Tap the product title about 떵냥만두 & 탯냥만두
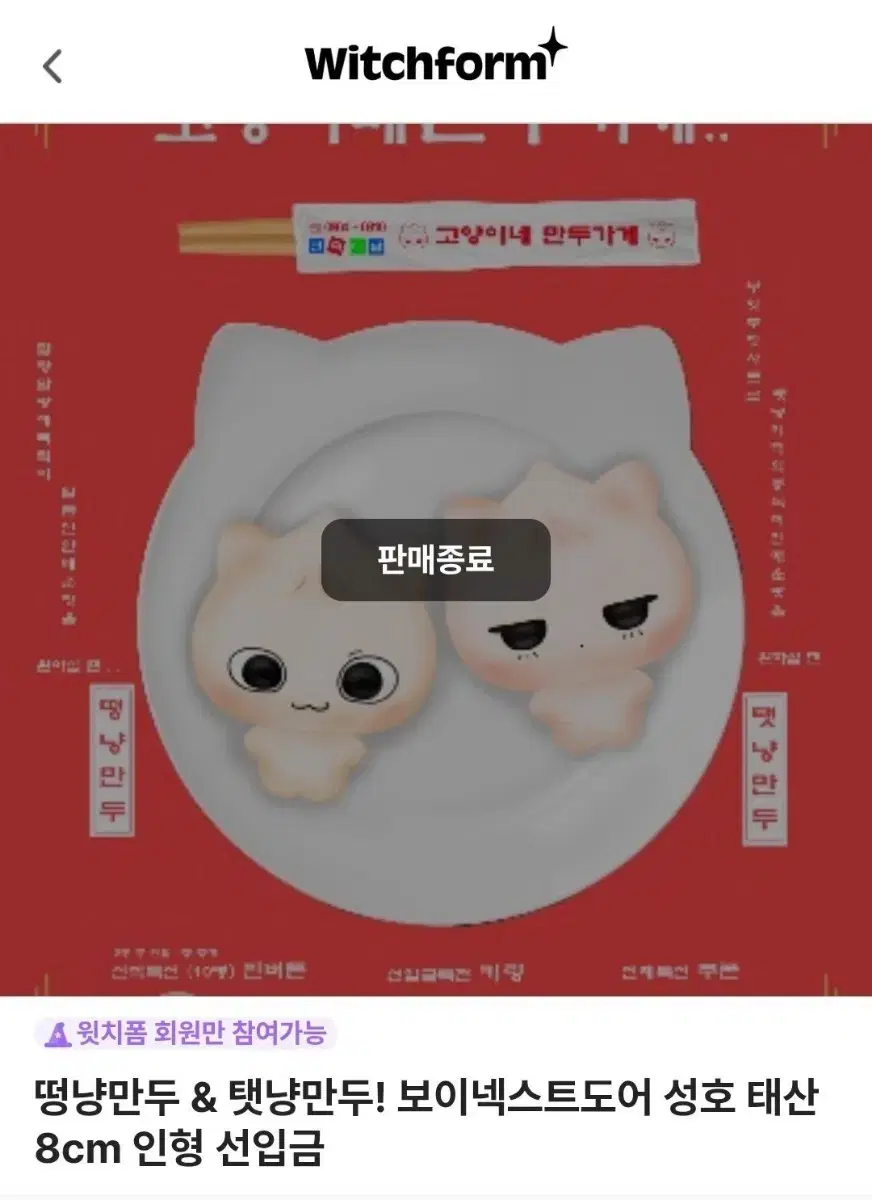The image size is (872, 1200). (430, 1098)
